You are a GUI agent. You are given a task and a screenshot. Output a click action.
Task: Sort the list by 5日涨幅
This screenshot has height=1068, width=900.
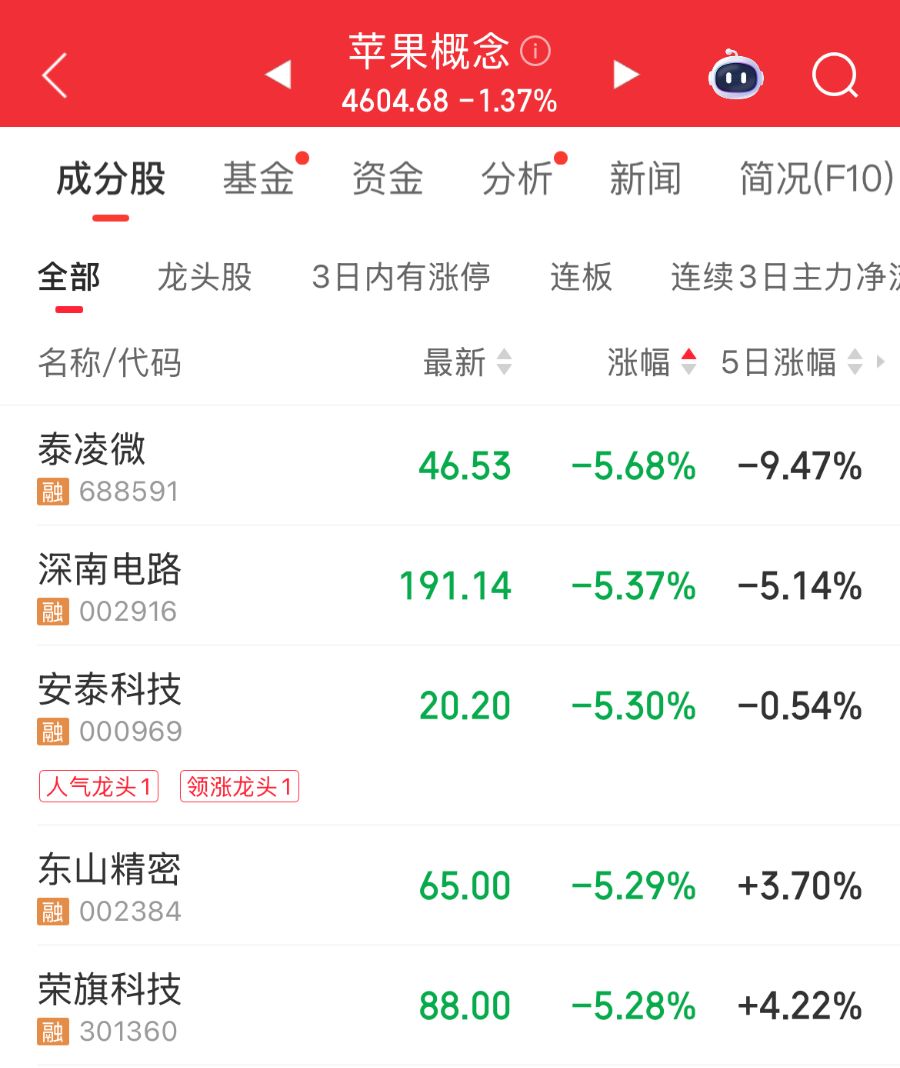(x=790, y=362)
